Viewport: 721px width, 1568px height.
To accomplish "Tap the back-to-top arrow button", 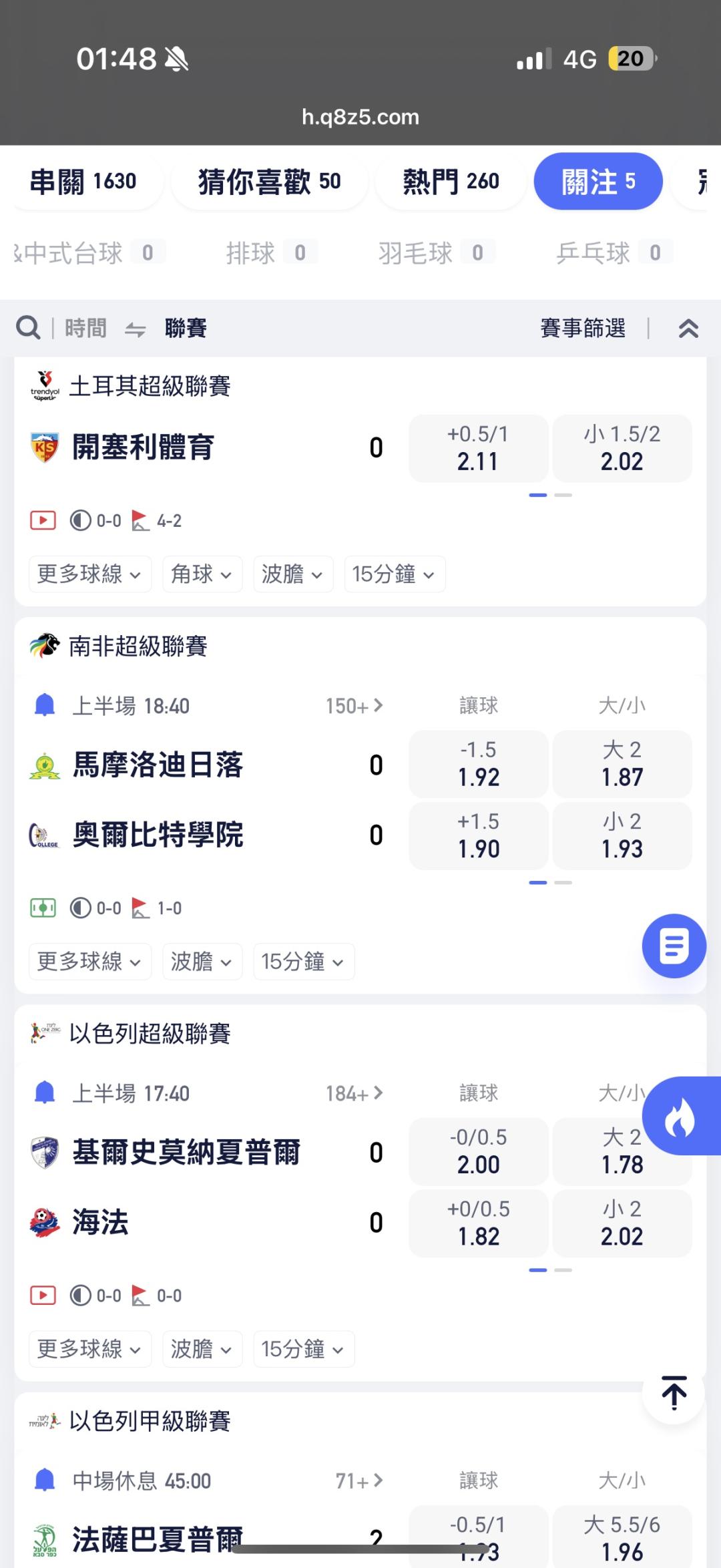I will (674, 1393).
